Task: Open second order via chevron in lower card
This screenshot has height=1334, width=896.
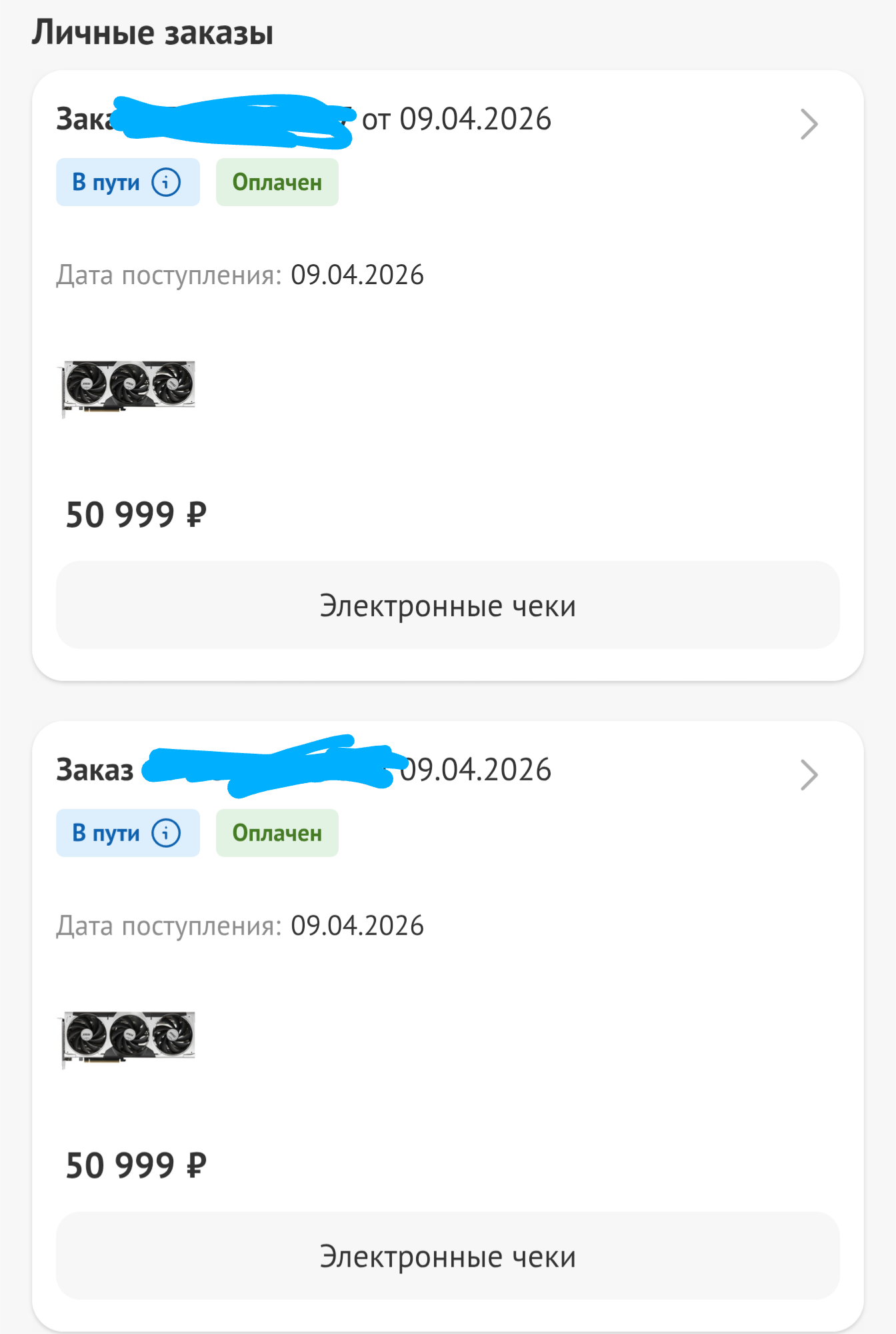Action: [809, 775]
